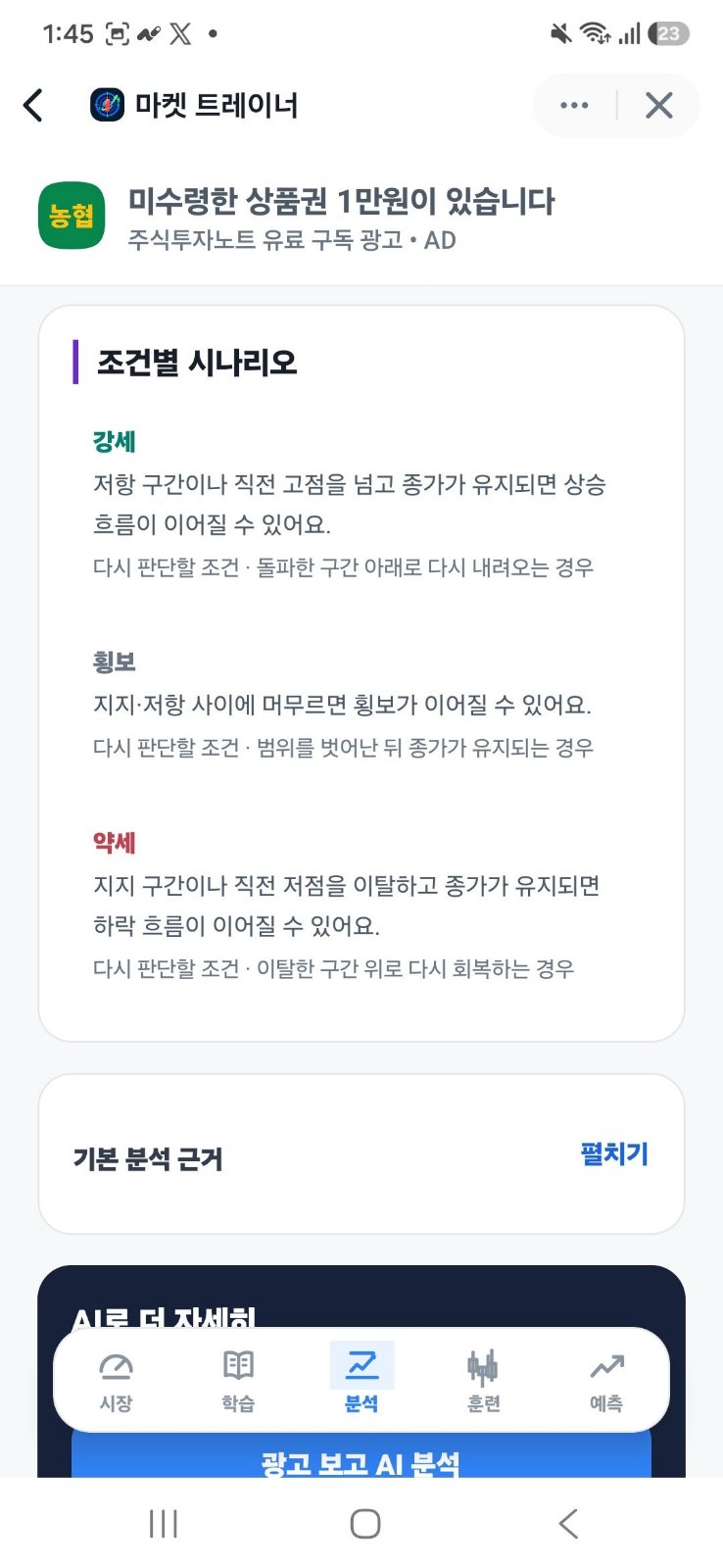Open recent apps from the navigation bar

click(x=163, y=1524)
